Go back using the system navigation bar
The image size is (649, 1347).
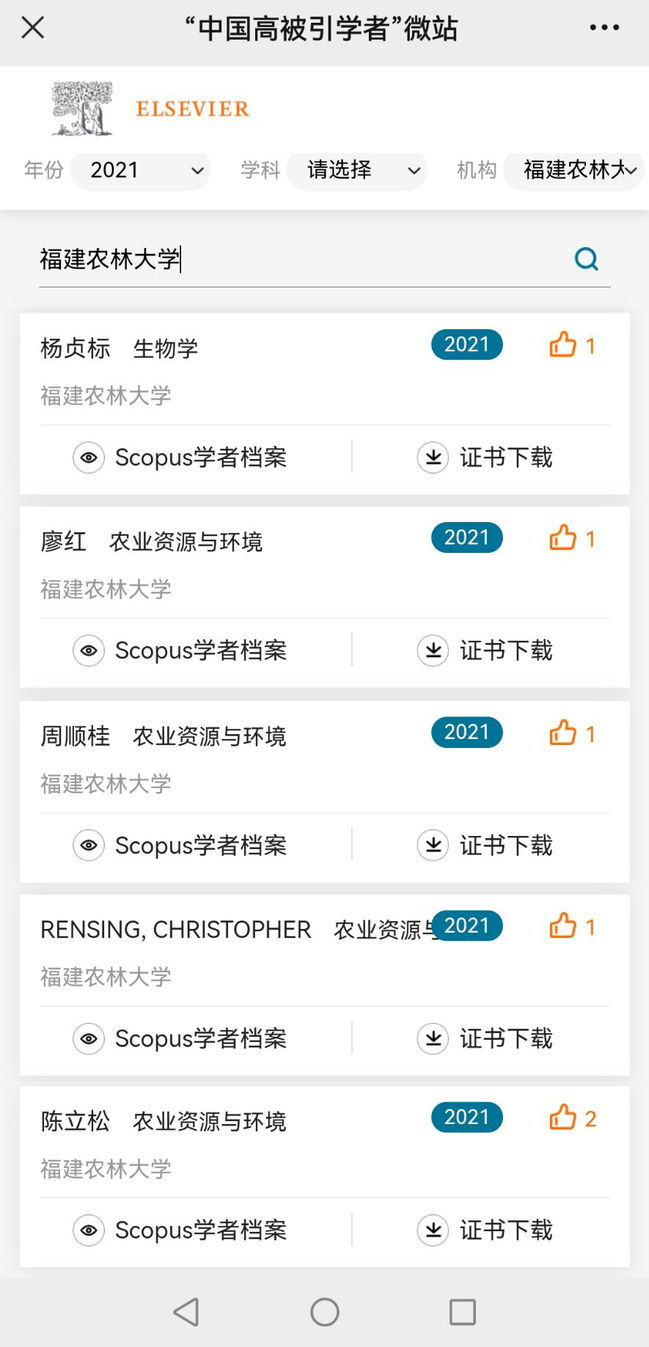pos(186,1312)
